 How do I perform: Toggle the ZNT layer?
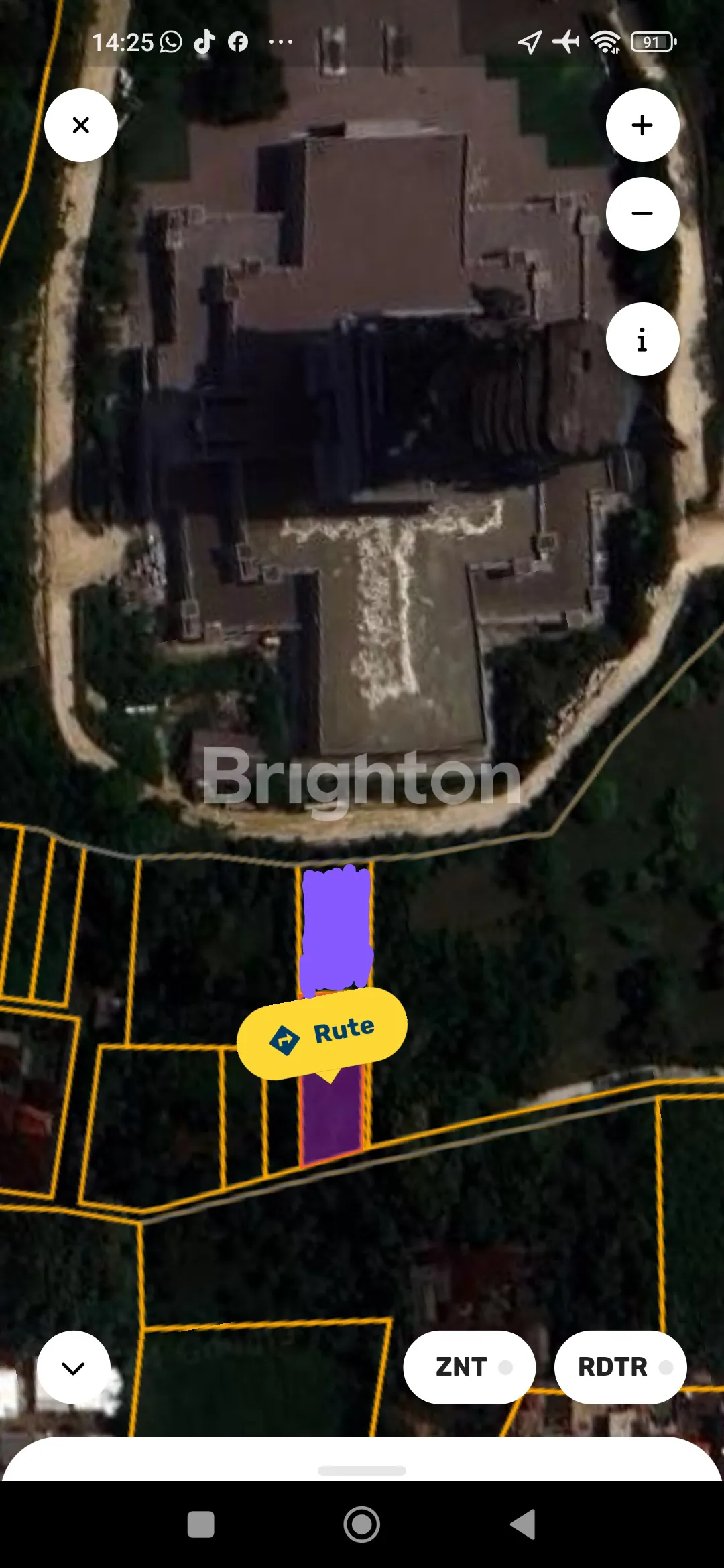pyautogui.click(x=469, y=1367)
